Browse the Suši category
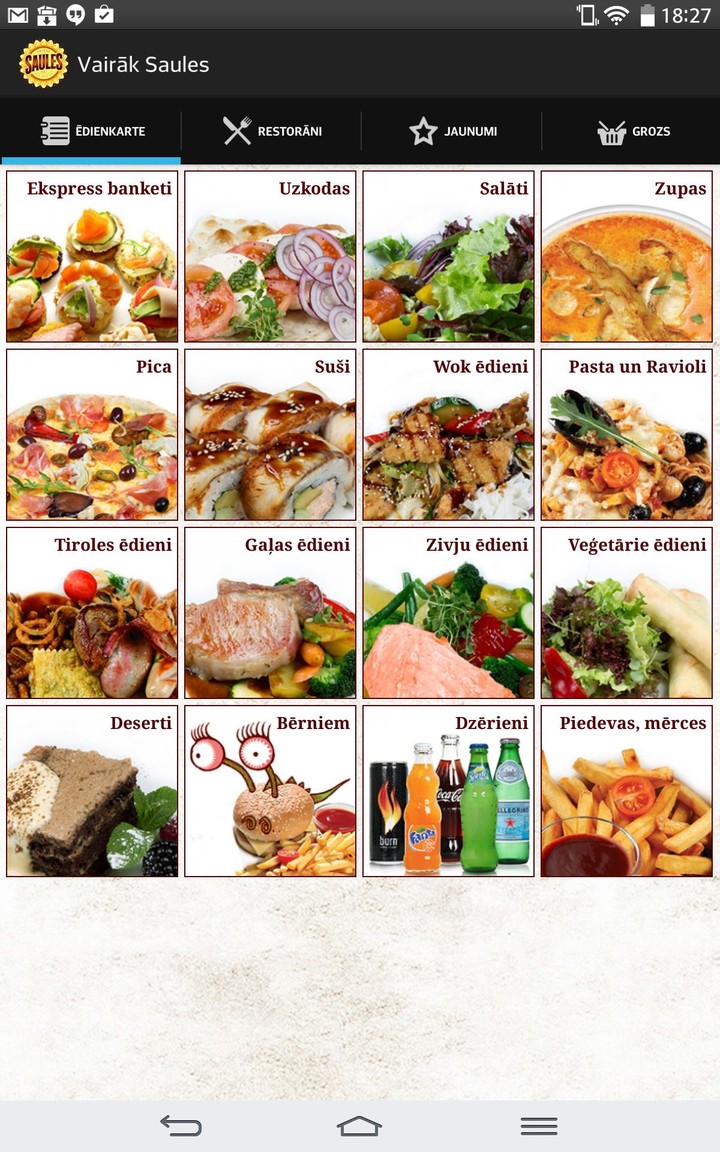720x1152 pixels. (270, 435)
